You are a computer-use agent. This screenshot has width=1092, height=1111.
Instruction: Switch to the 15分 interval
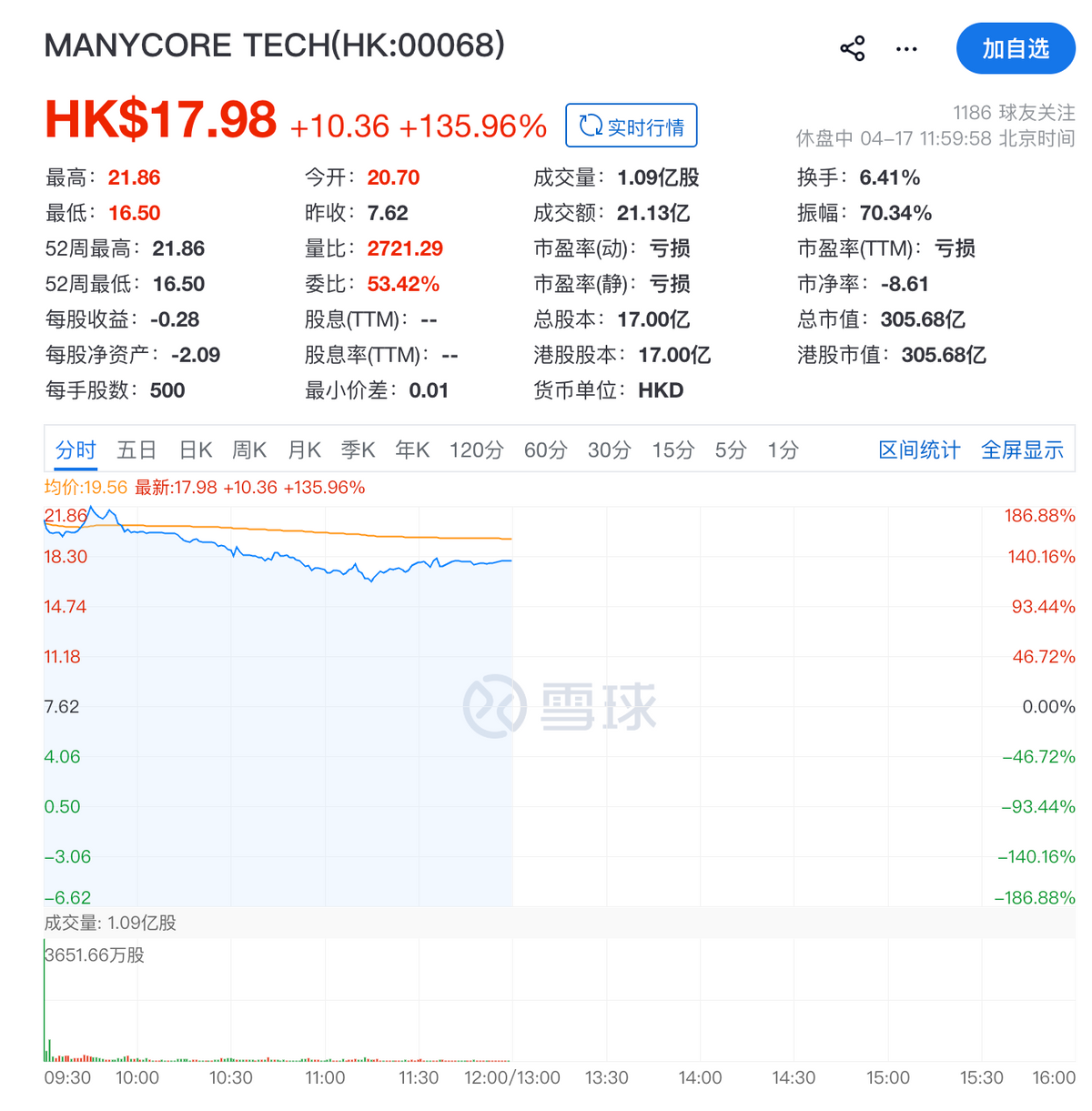pyautogui.click(x=672, y=449)
